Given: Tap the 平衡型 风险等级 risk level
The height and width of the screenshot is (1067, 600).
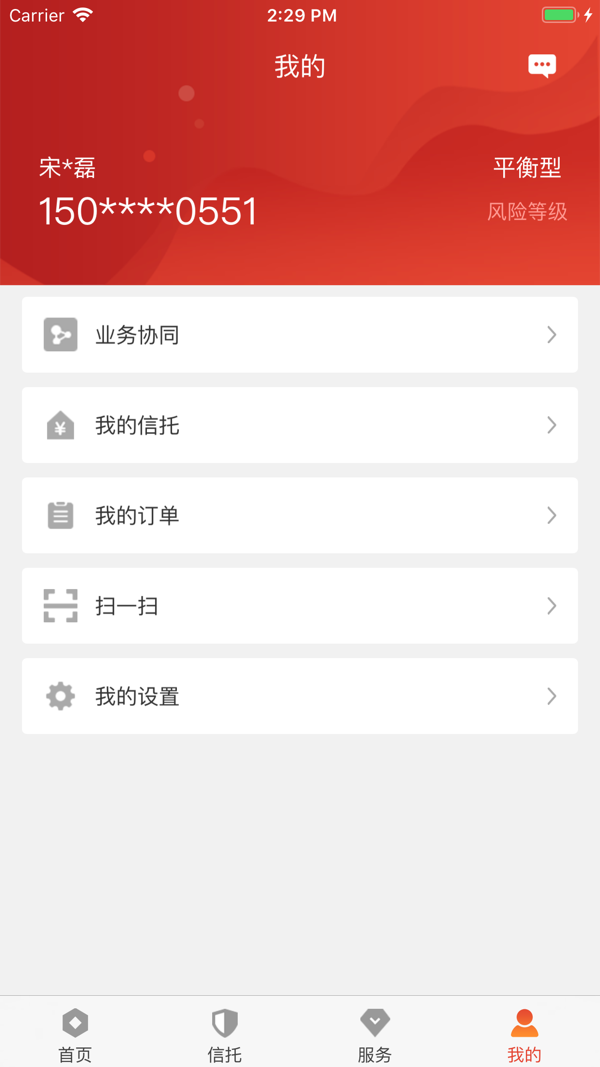Looking at the screenshot, I should click(527, 189).
